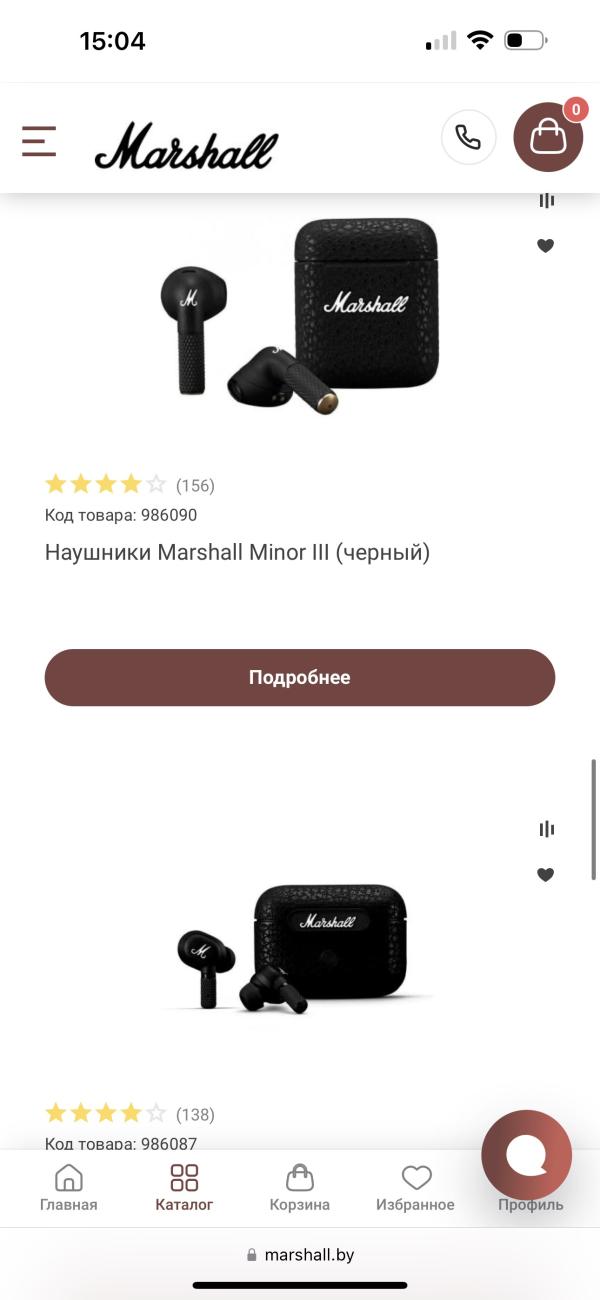The image size is (600, 1300).
Task: Add product 986087 to comparison
Action: pyautogui.click(x=546, y=829)
